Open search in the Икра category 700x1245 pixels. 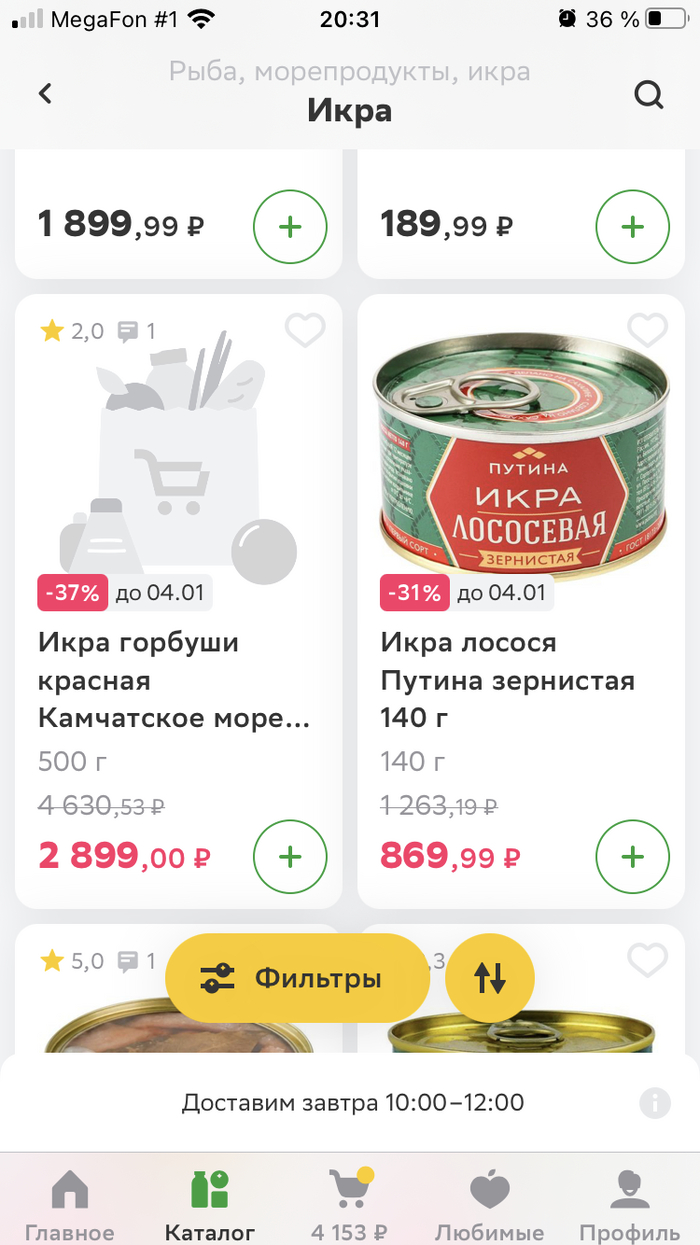[649, 95]
